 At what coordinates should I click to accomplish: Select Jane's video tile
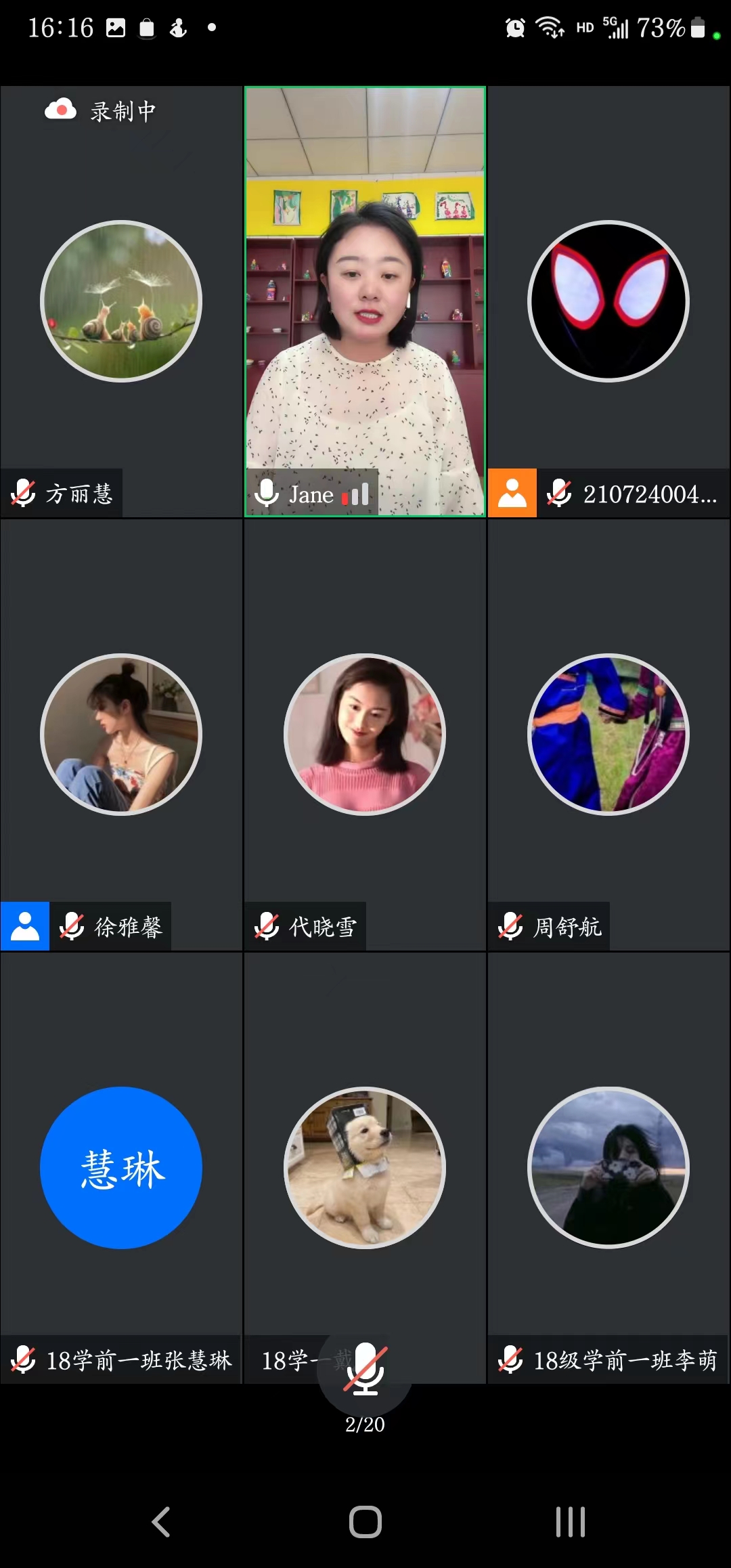tap(365, 301)
